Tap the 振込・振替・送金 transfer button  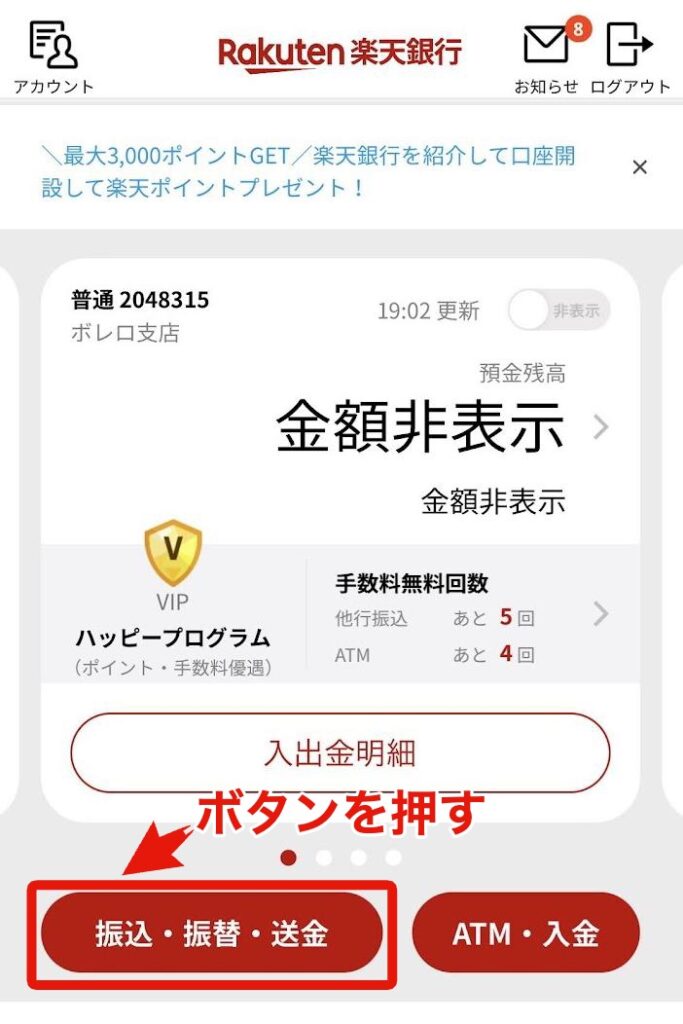tap(212, 933)
